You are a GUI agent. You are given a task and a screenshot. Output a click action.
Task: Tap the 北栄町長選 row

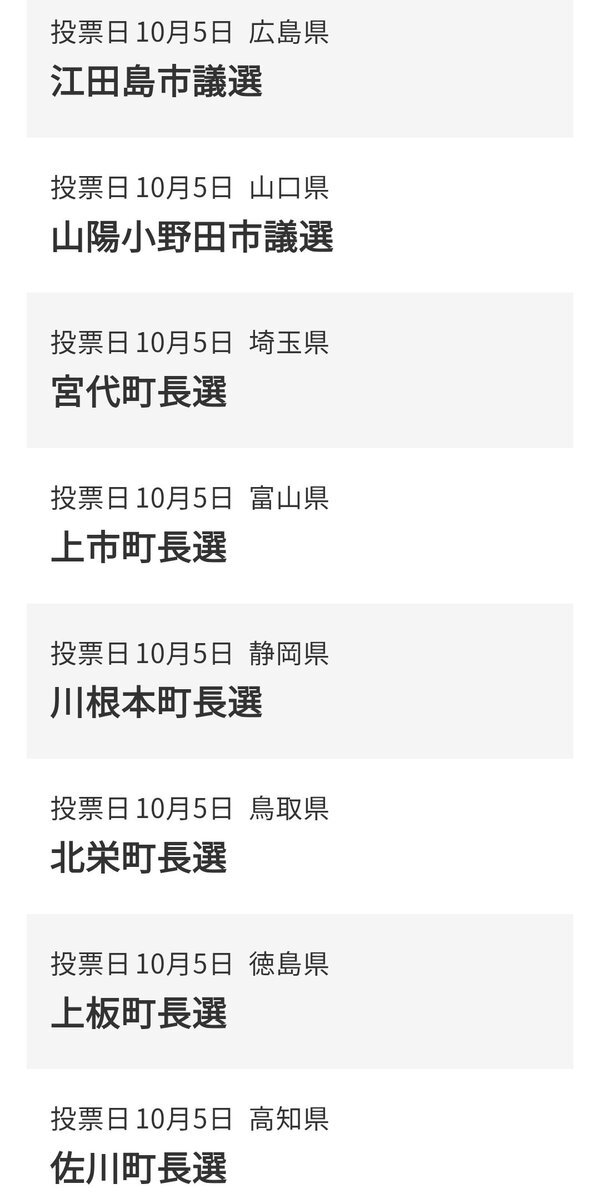[139, 856]
